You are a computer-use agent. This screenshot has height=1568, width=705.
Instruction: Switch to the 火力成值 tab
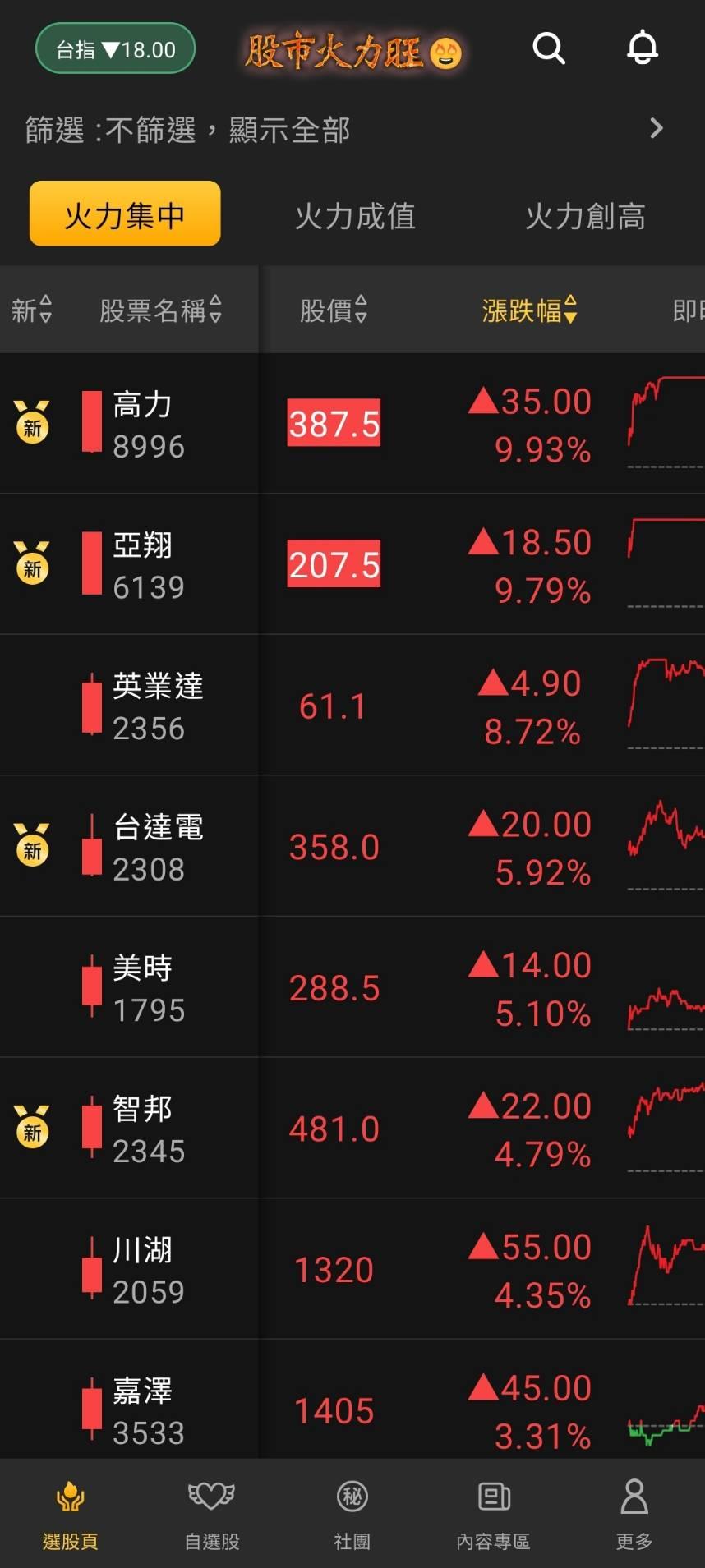coord(354,216)
